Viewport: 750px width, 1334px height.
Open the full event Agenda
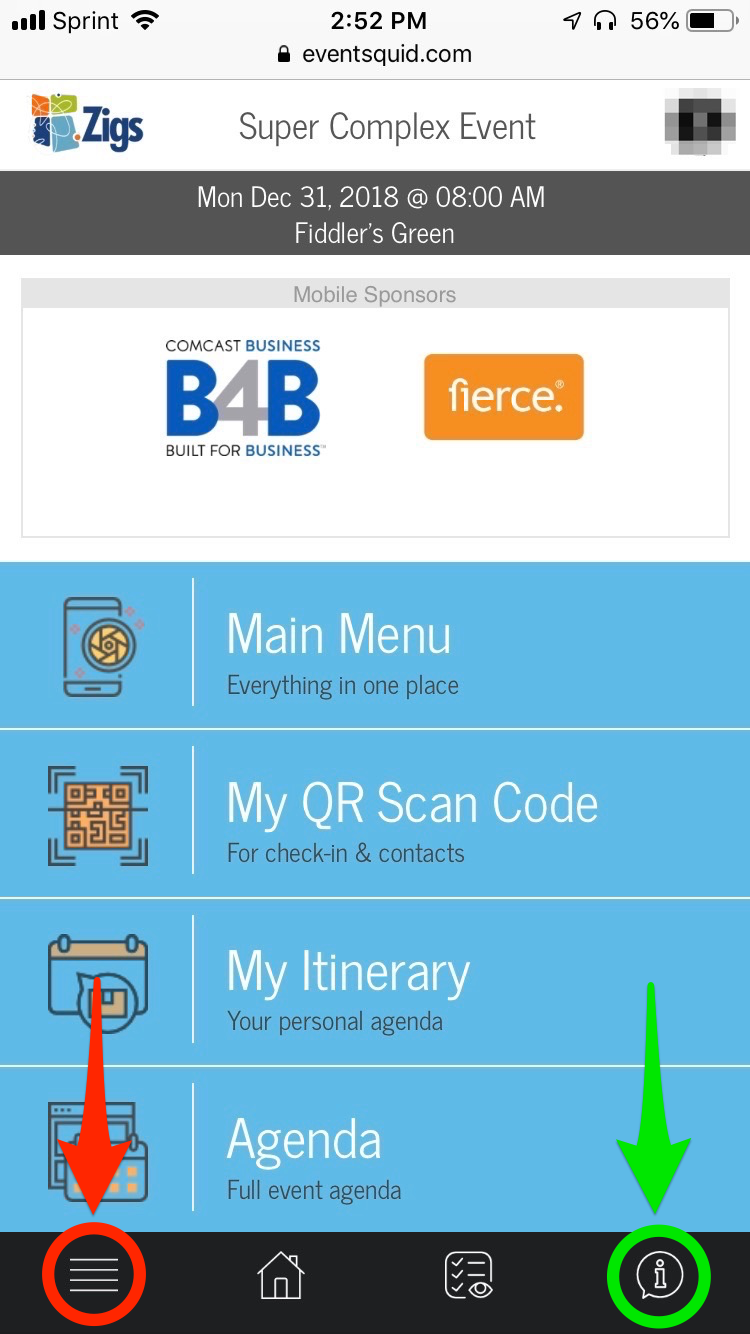(x=375, y=1150)
